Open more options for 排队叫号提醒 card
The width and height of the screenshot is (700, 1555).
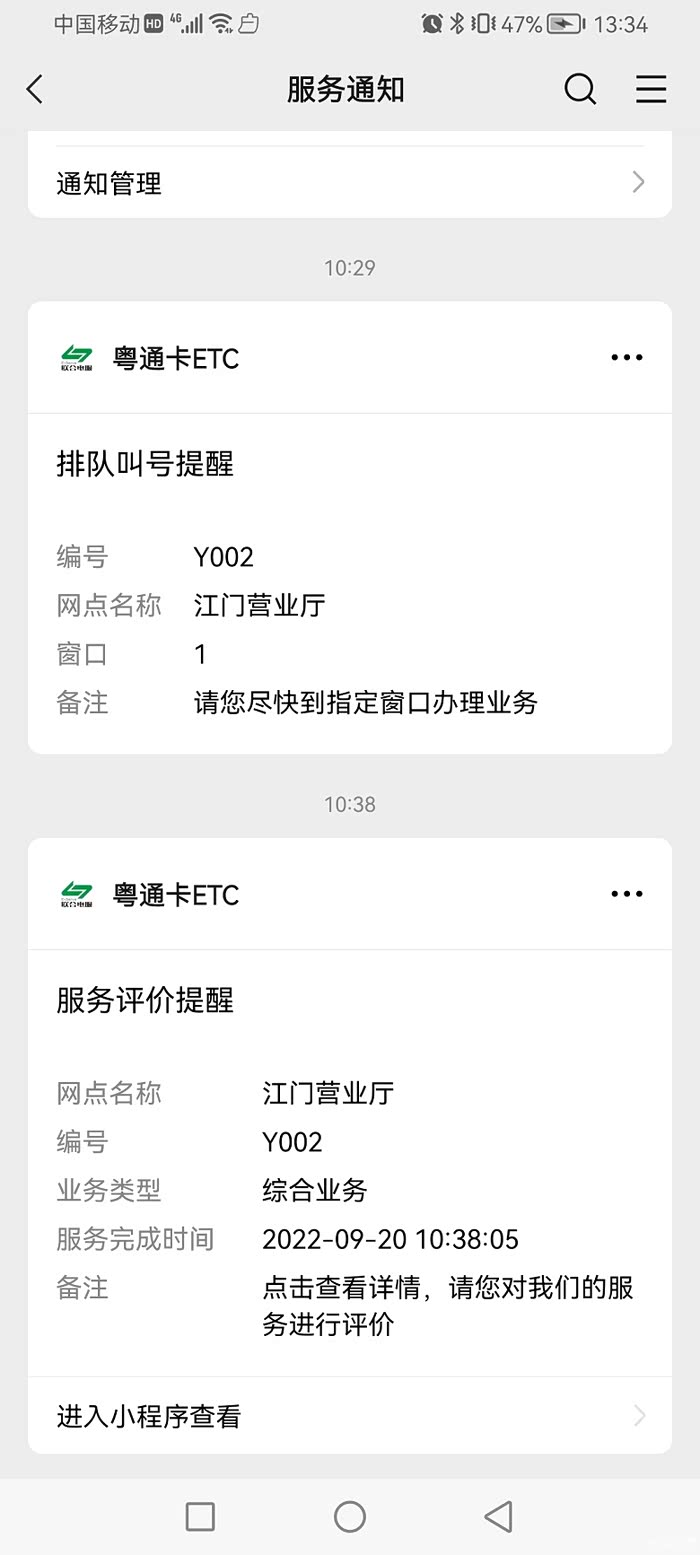(626, 358)
